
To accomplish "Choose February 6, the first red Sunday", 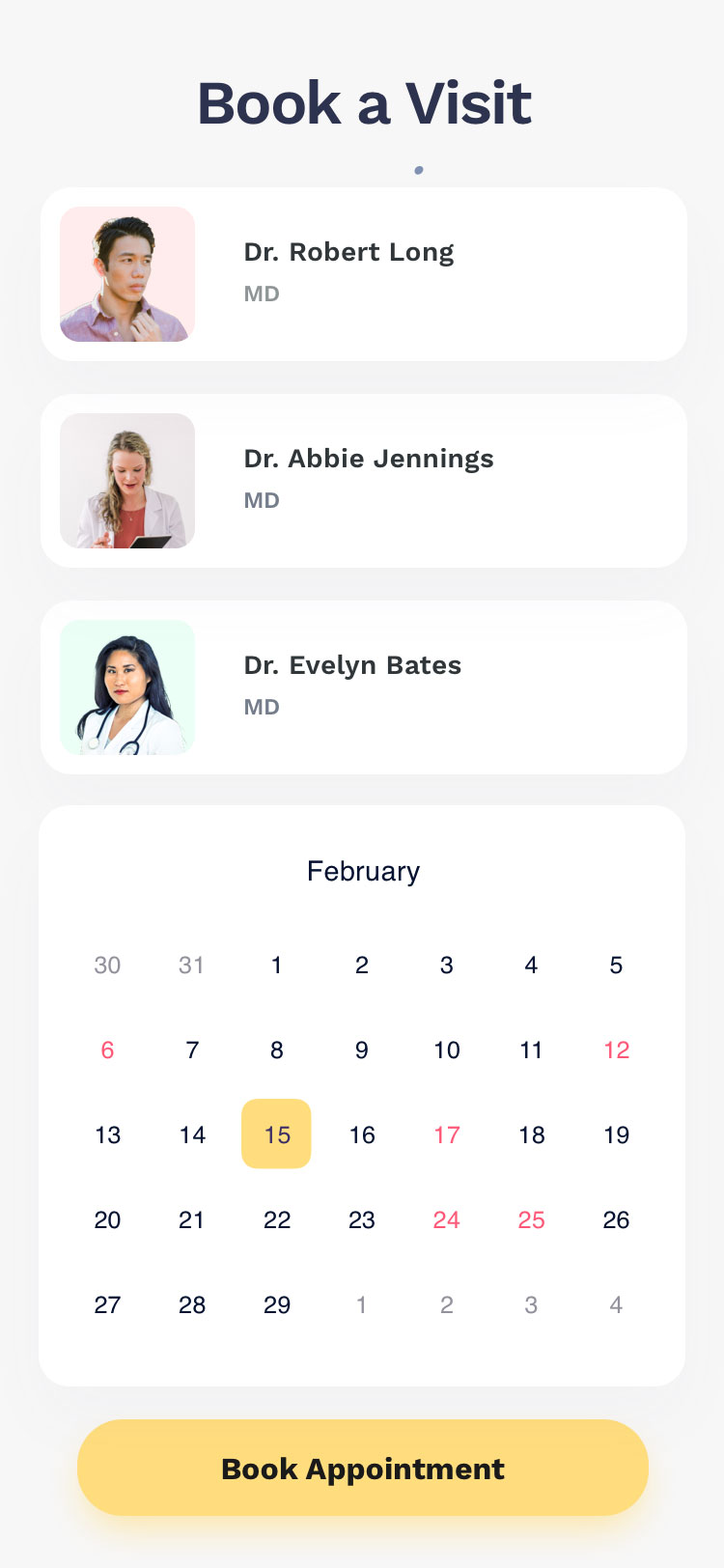I will click(x=107, y=1050).
